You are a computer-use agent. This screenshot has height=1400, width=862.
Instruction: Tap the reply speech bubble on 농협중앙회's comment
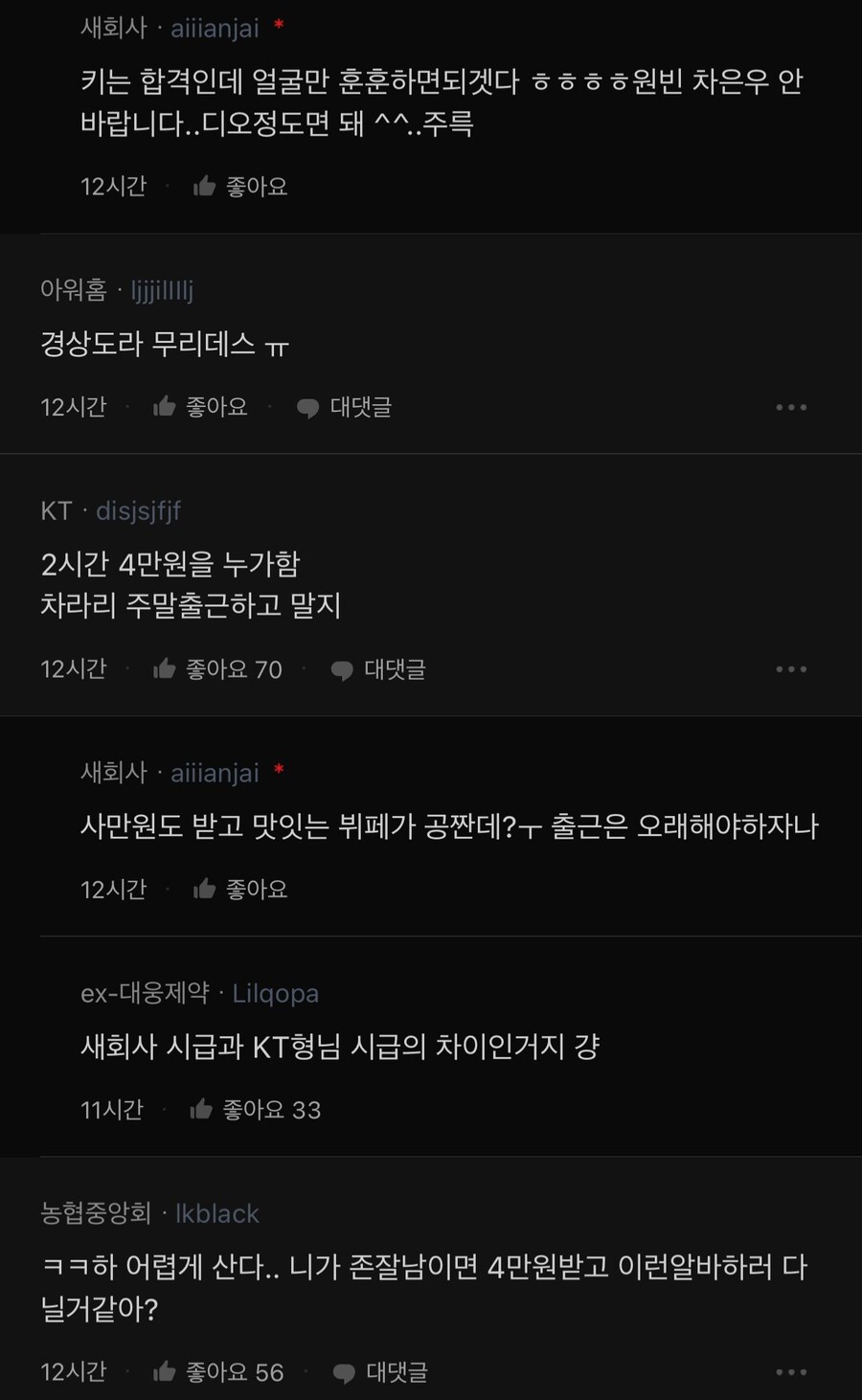click(x=342, y=1371)
